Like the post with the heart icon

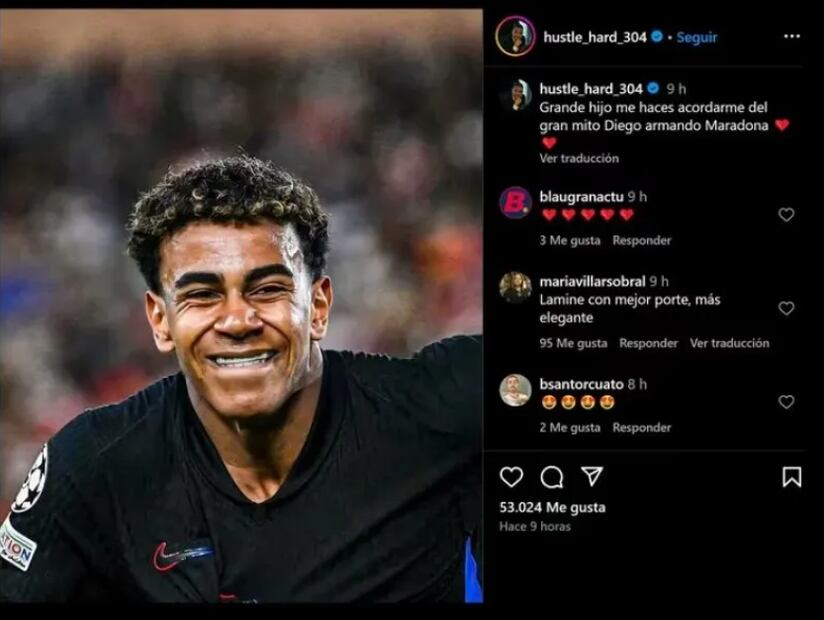click(511, 477)
